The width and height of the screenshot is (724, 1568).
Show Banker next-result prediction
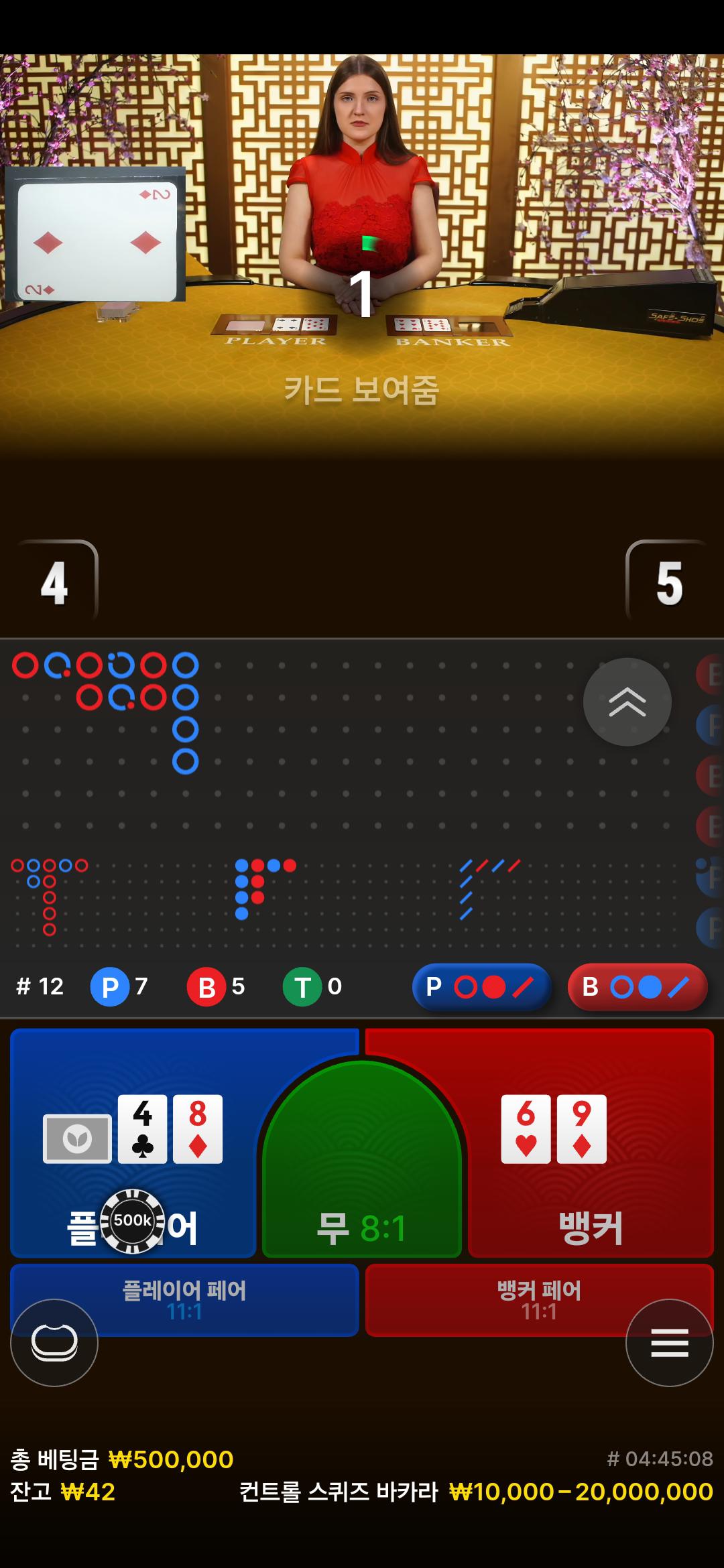(x=637, y=986)
